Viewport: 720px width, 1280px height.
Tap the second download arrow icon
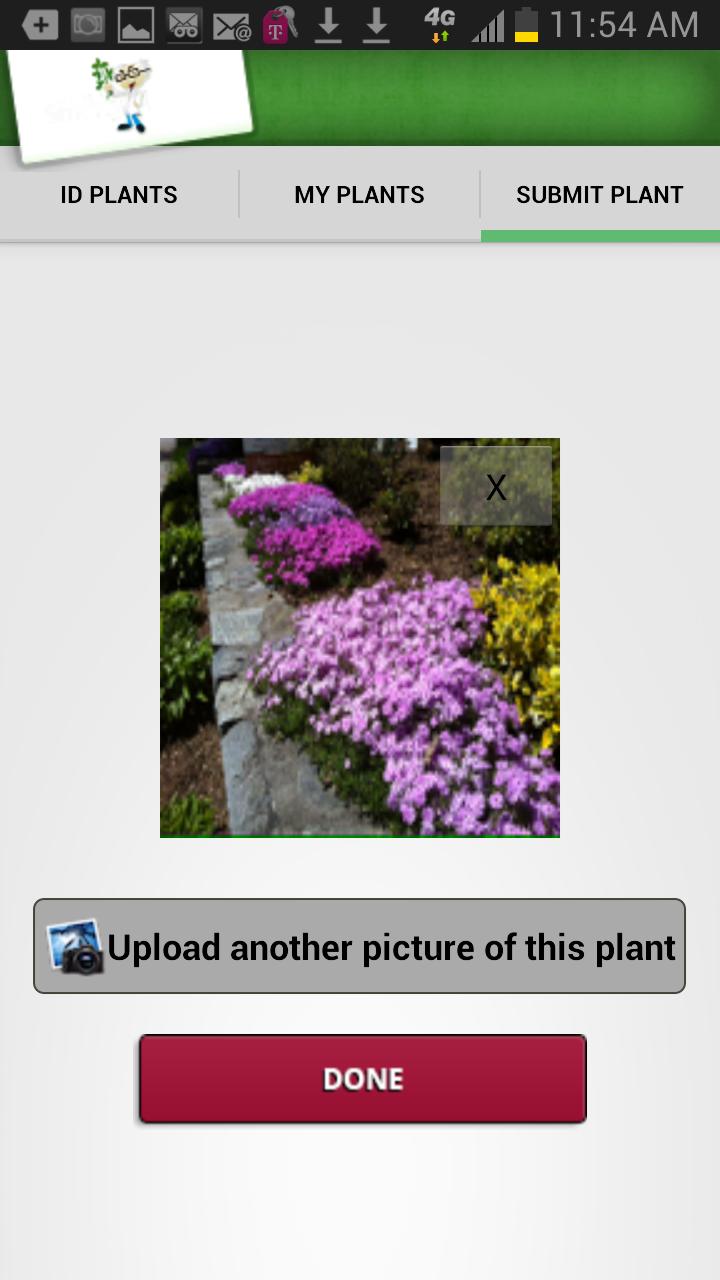tap(375, 24)
